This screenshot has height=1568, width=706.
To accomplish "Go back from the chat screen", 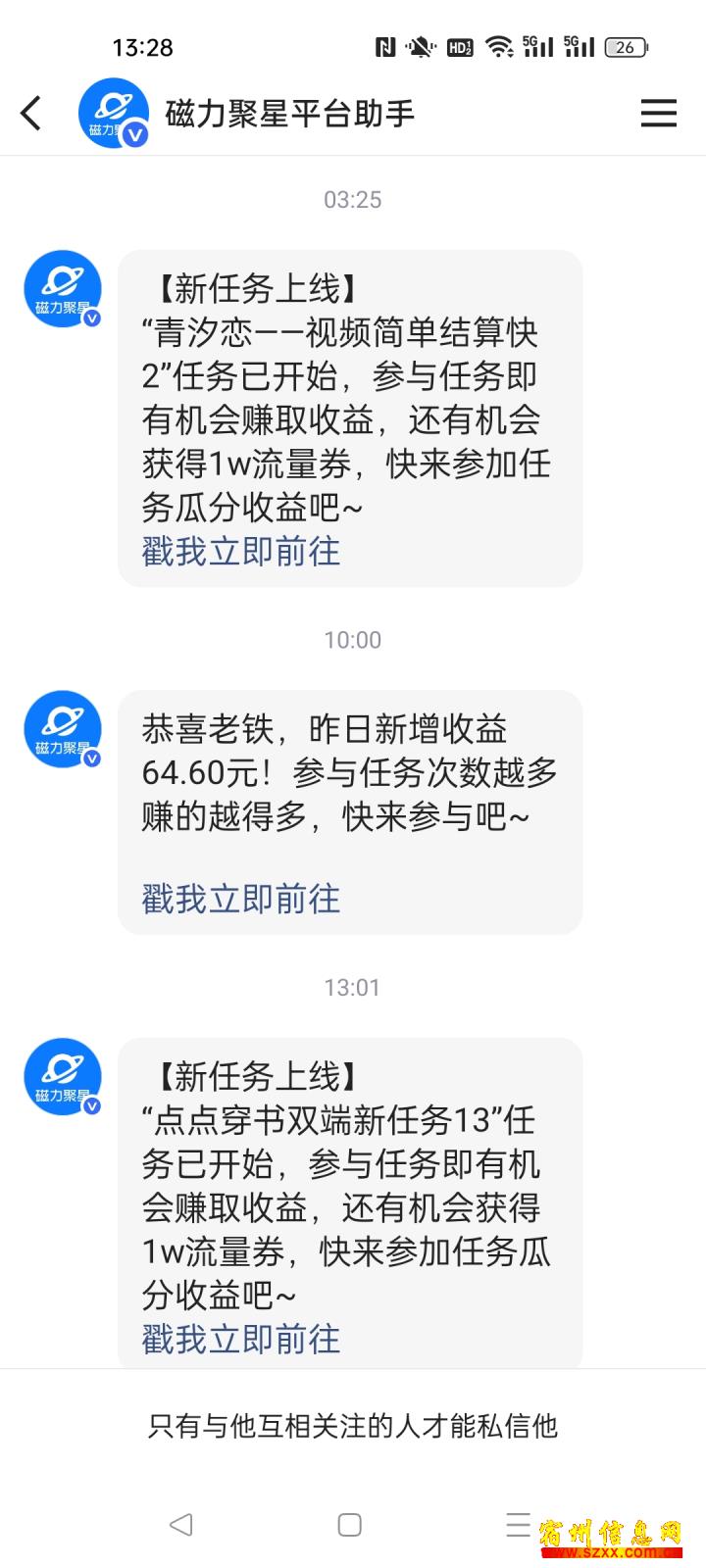I will click(x=31, y=114).
